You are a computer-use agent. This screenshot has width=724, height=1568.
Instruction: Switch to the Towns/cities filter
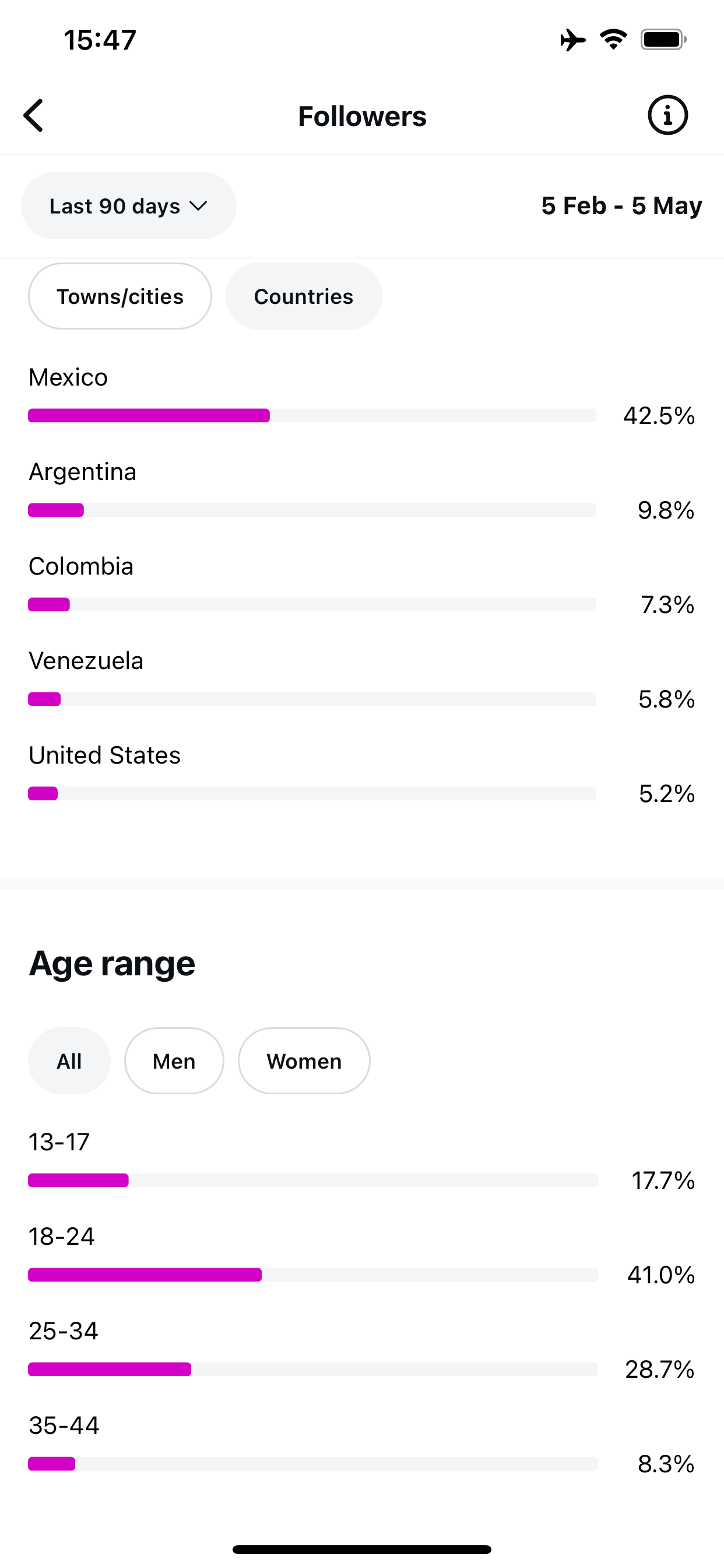tap(120, 296)
